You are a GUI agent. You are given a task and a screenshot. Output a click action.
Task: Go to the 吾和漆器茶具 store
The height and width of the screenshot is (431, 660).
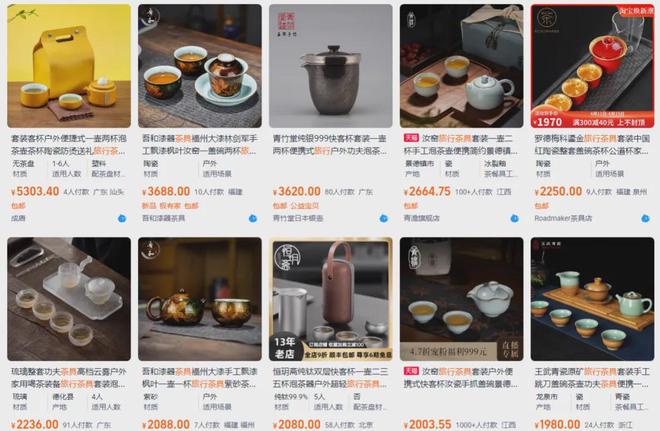(x=163, y=217)
